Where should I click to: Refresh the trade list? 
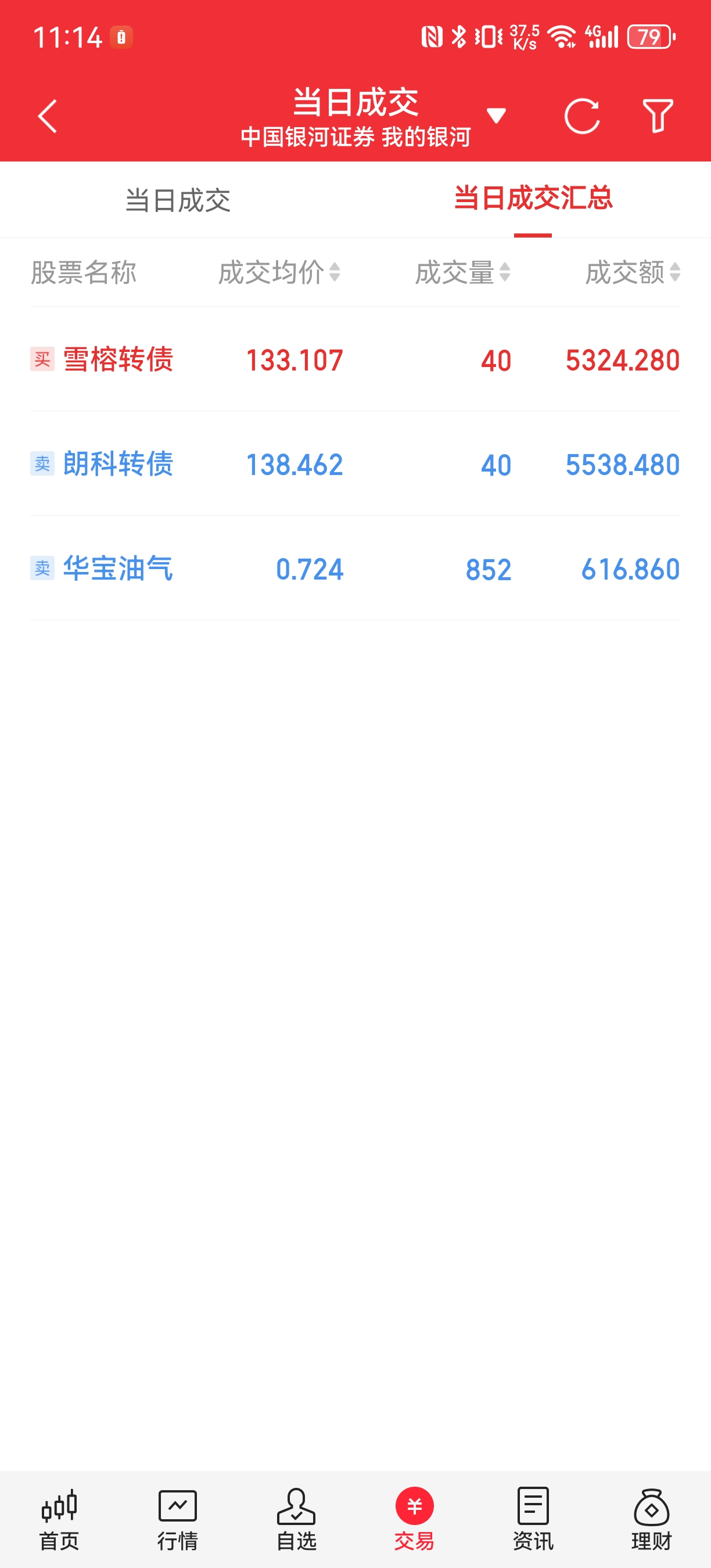581,116
